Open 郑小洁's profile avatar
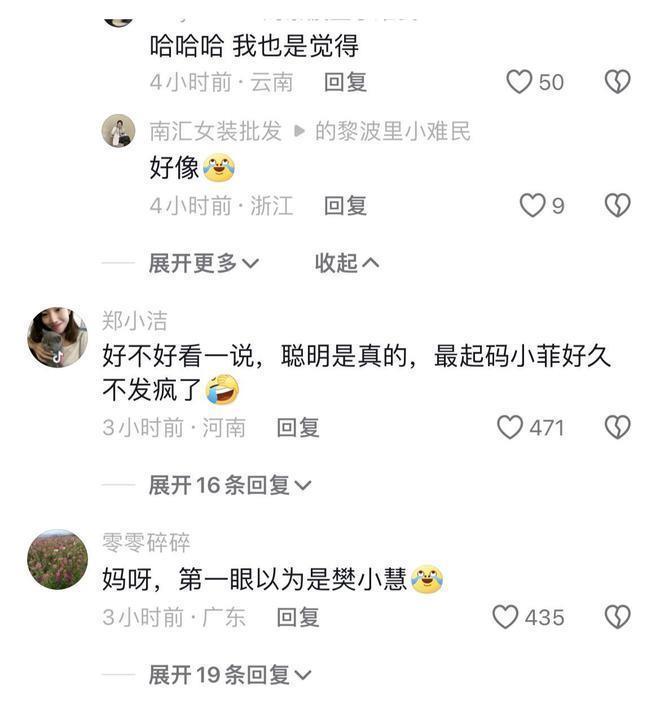660x703 pixels. point(57,337)
